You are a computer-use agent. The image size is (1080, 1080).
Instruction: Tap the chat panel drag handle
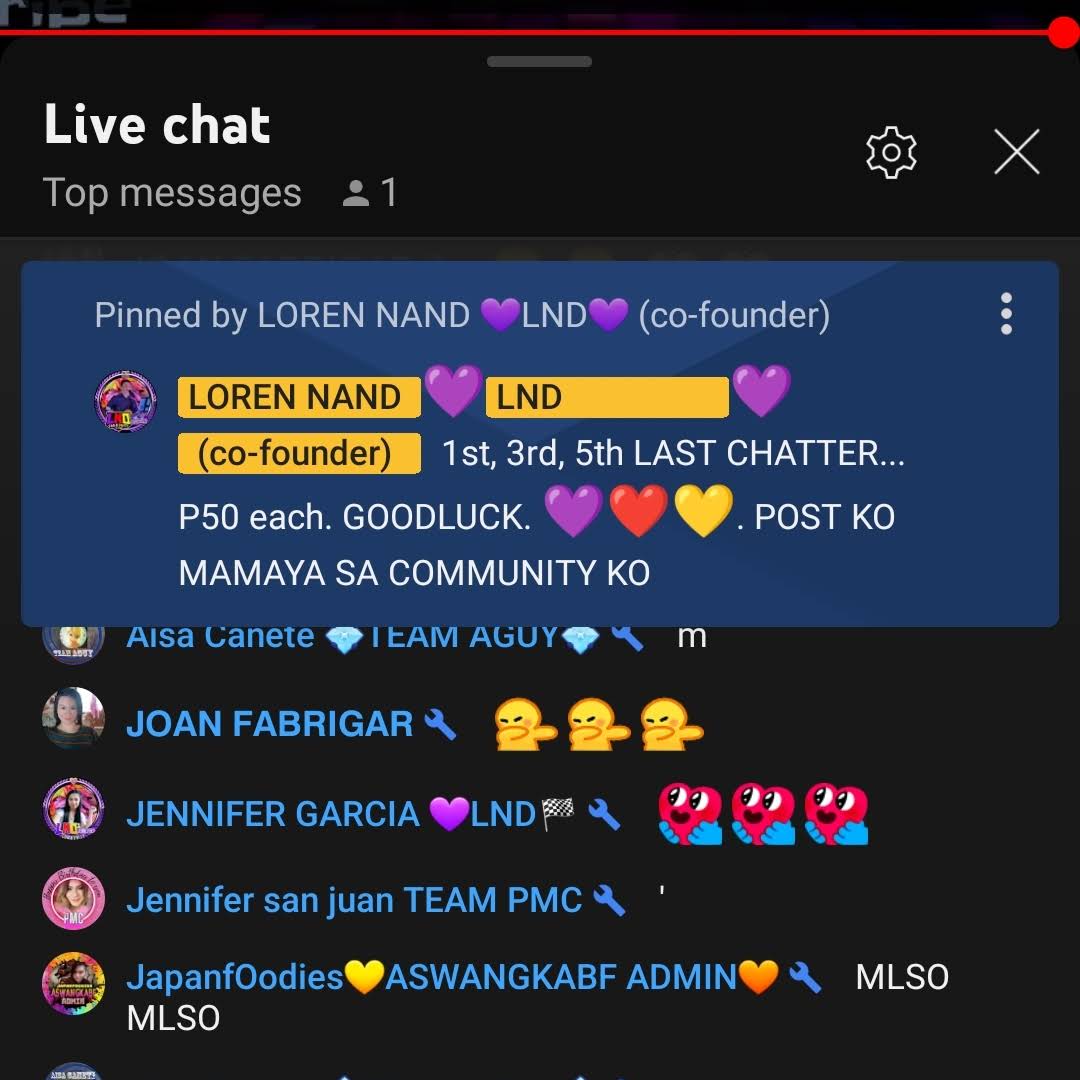[x=539, y=62]
